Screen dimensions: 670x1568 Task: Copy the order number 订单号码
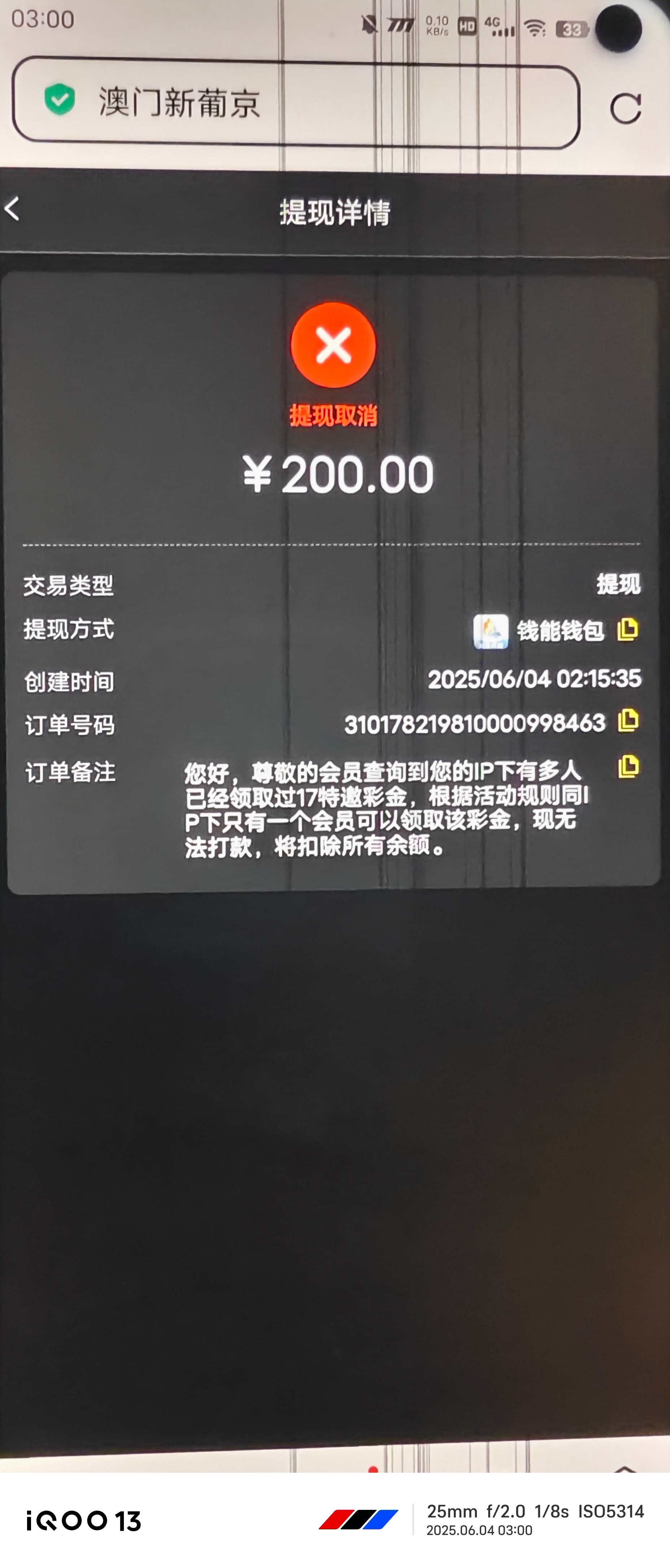pyautogui.click(x=628, y=721)
